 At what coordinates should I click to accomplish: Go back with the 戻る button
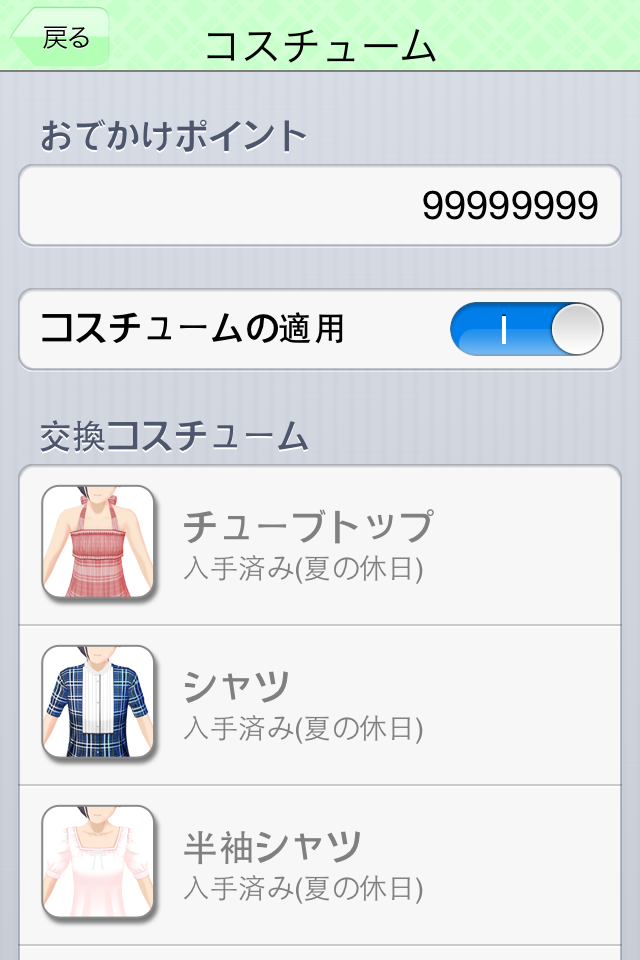(x=60, y=38)
